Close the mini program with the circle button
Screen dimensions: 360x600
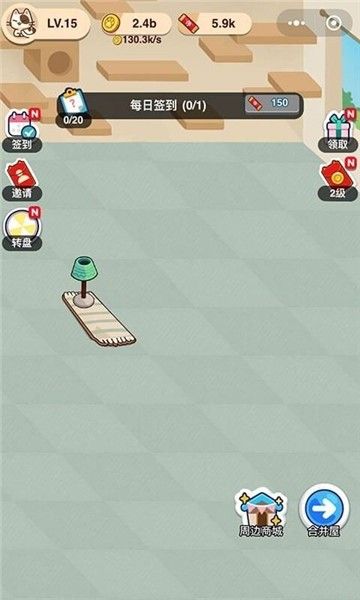tap(332, 23)
